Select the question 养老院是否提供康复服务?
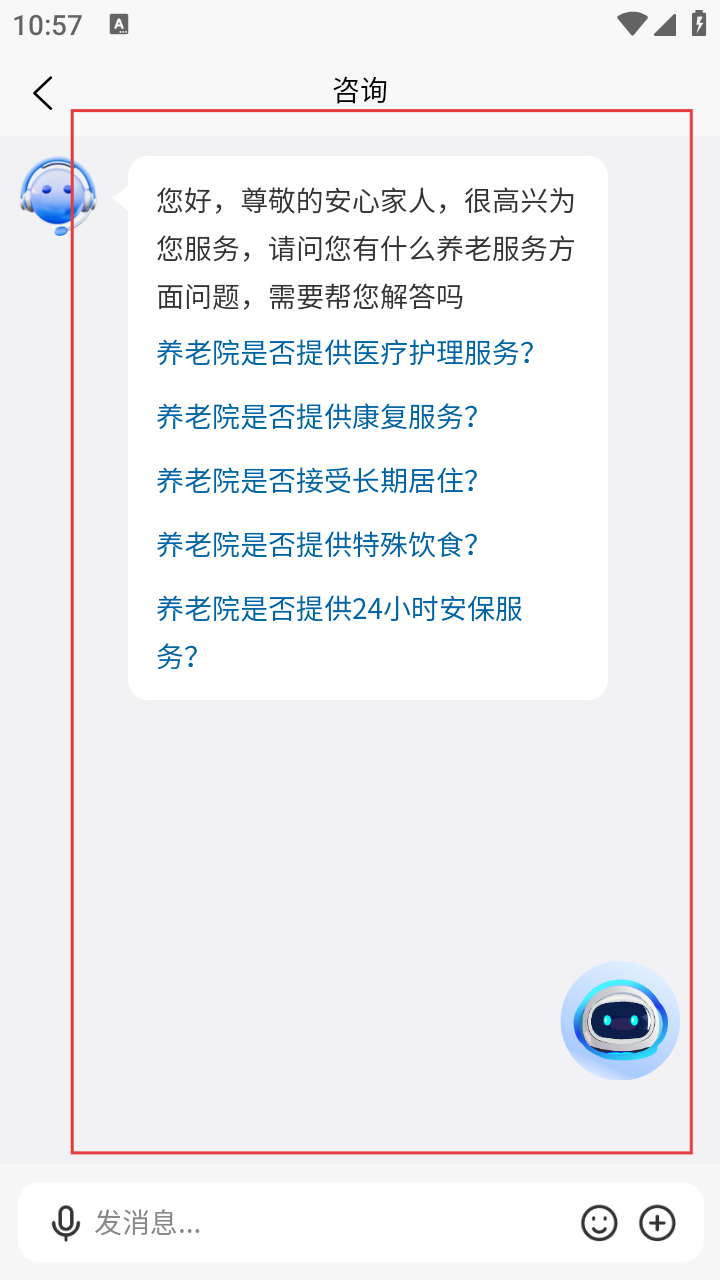 [317, 417]
